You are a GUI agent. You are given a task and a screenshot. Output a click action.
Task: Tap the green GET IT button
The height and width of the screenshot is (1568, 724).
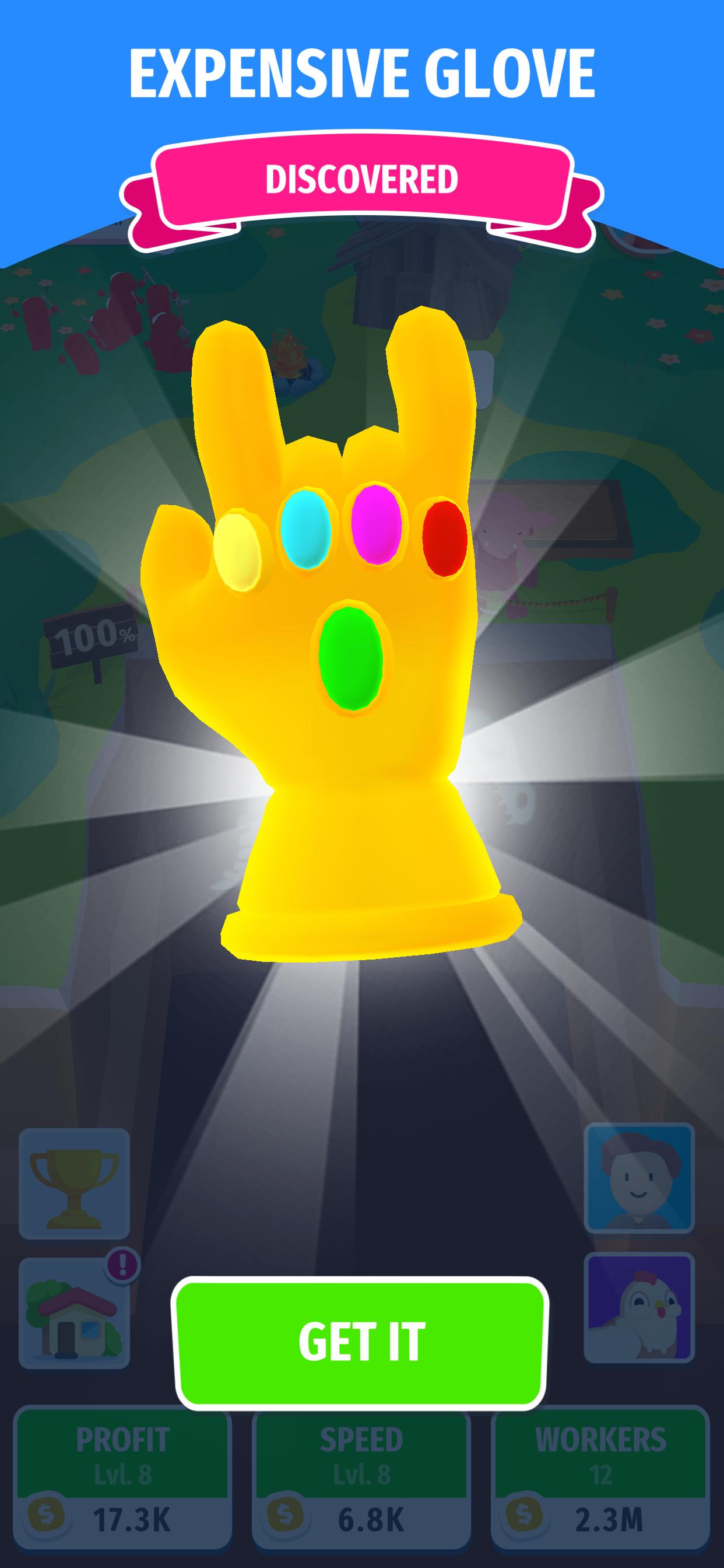point(361,1342)
